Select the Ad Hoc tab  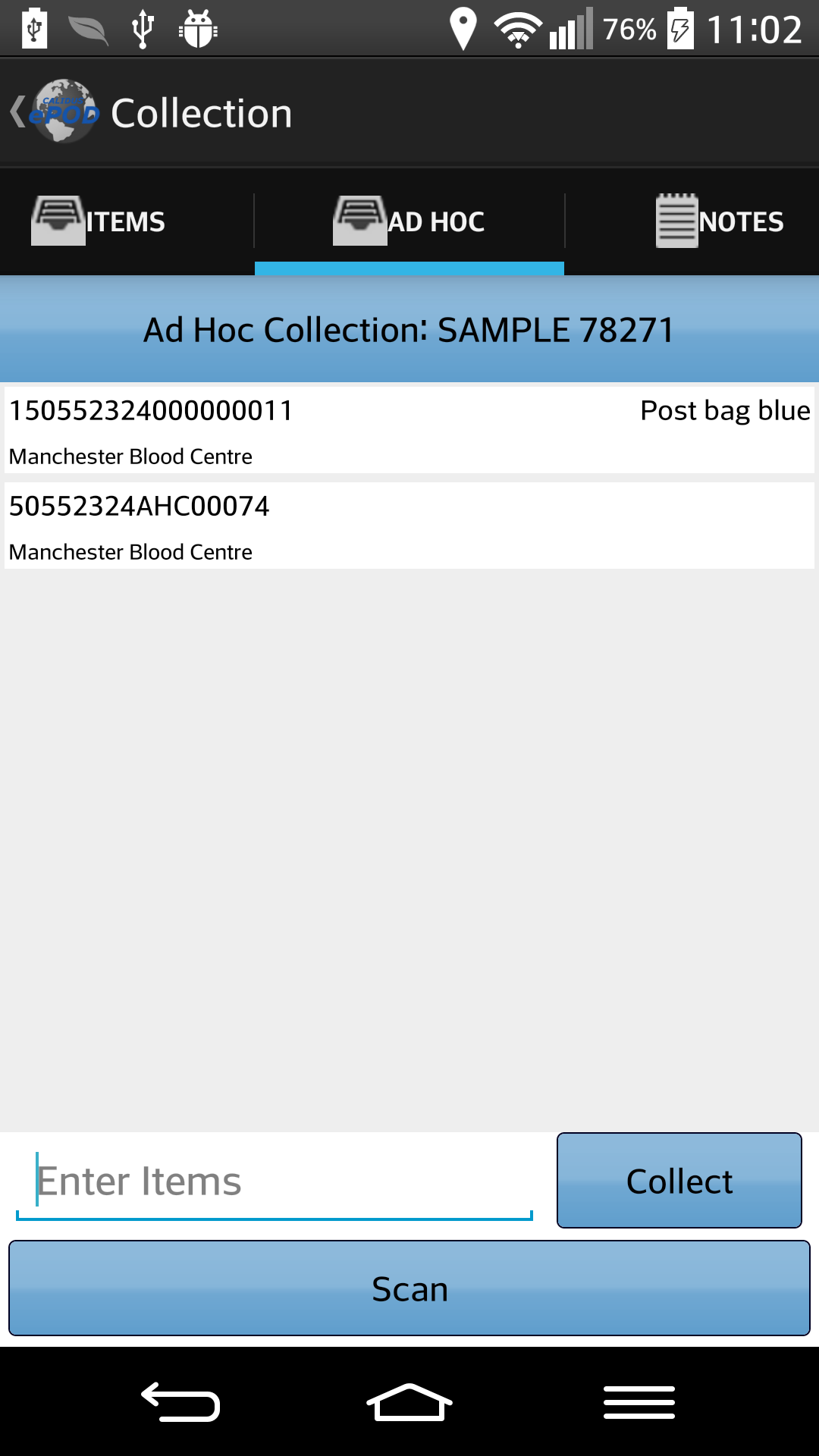pyautogui.click(x=409, y=221)
